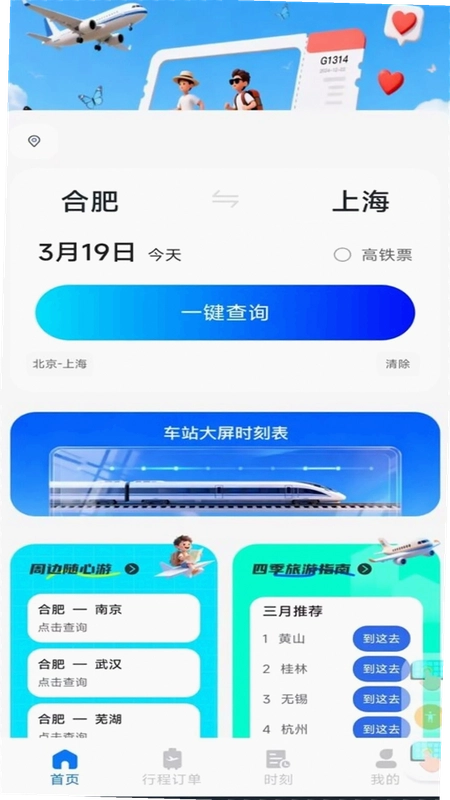Select recent search 北京-上海

click(x=60, y=364)
